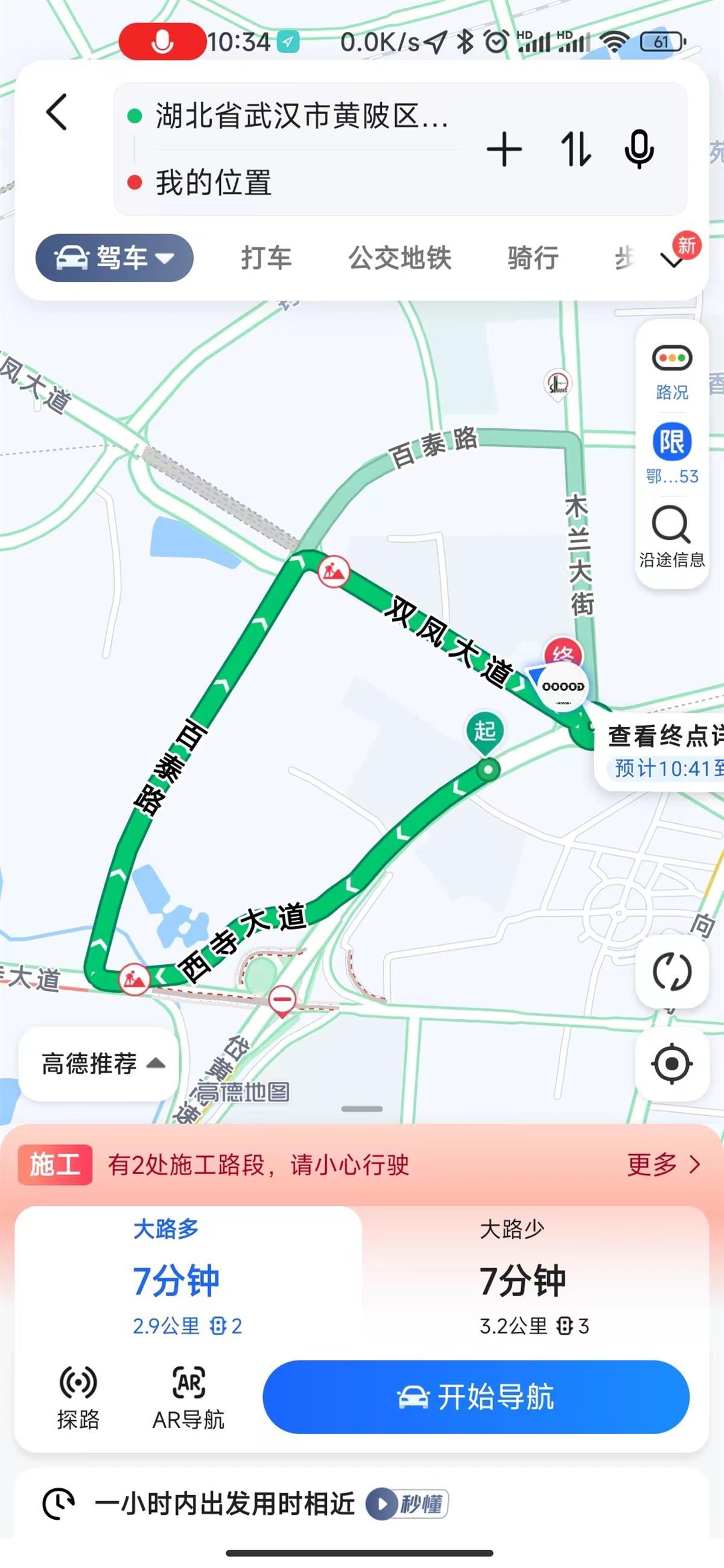The width and height of the screenshot is (724, 1568).
Task: Expand 高德推荐 route preference selector
Action: pos(101,1063)
